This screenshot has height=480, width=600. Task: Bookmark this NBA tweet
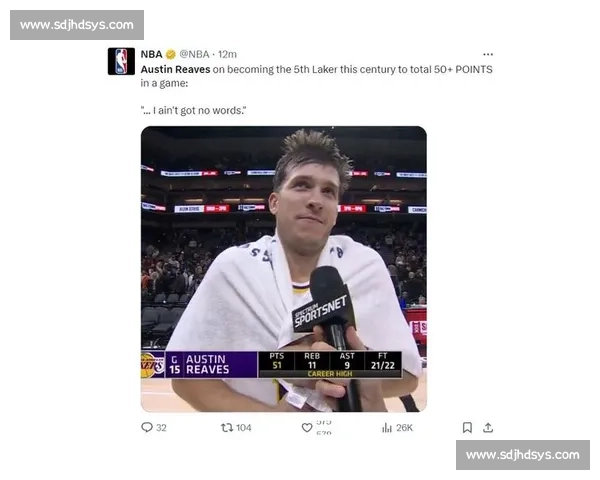466,427
